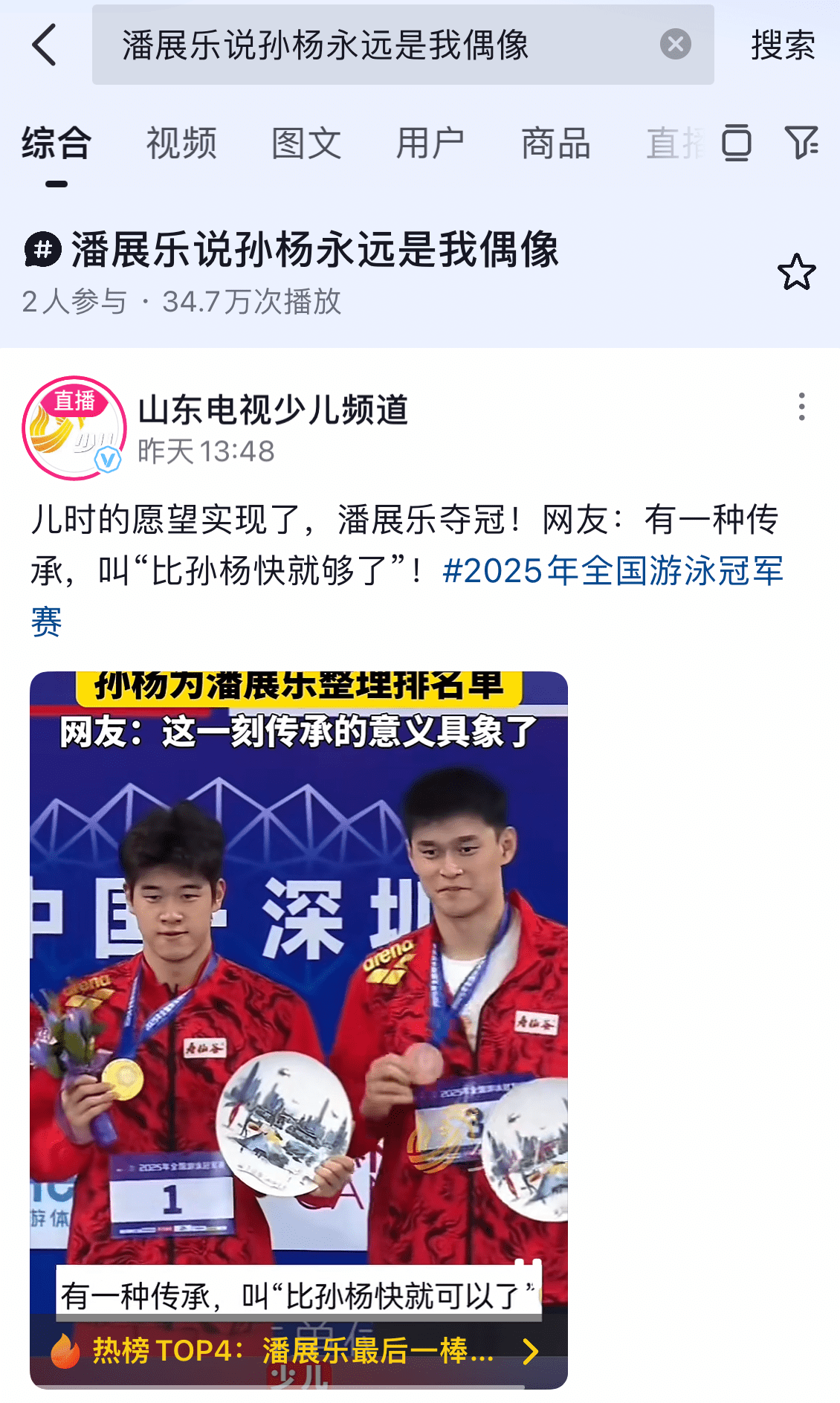Switch to the 商品 tab
The height and width of the screenshot is (1403, 840).
556,143
